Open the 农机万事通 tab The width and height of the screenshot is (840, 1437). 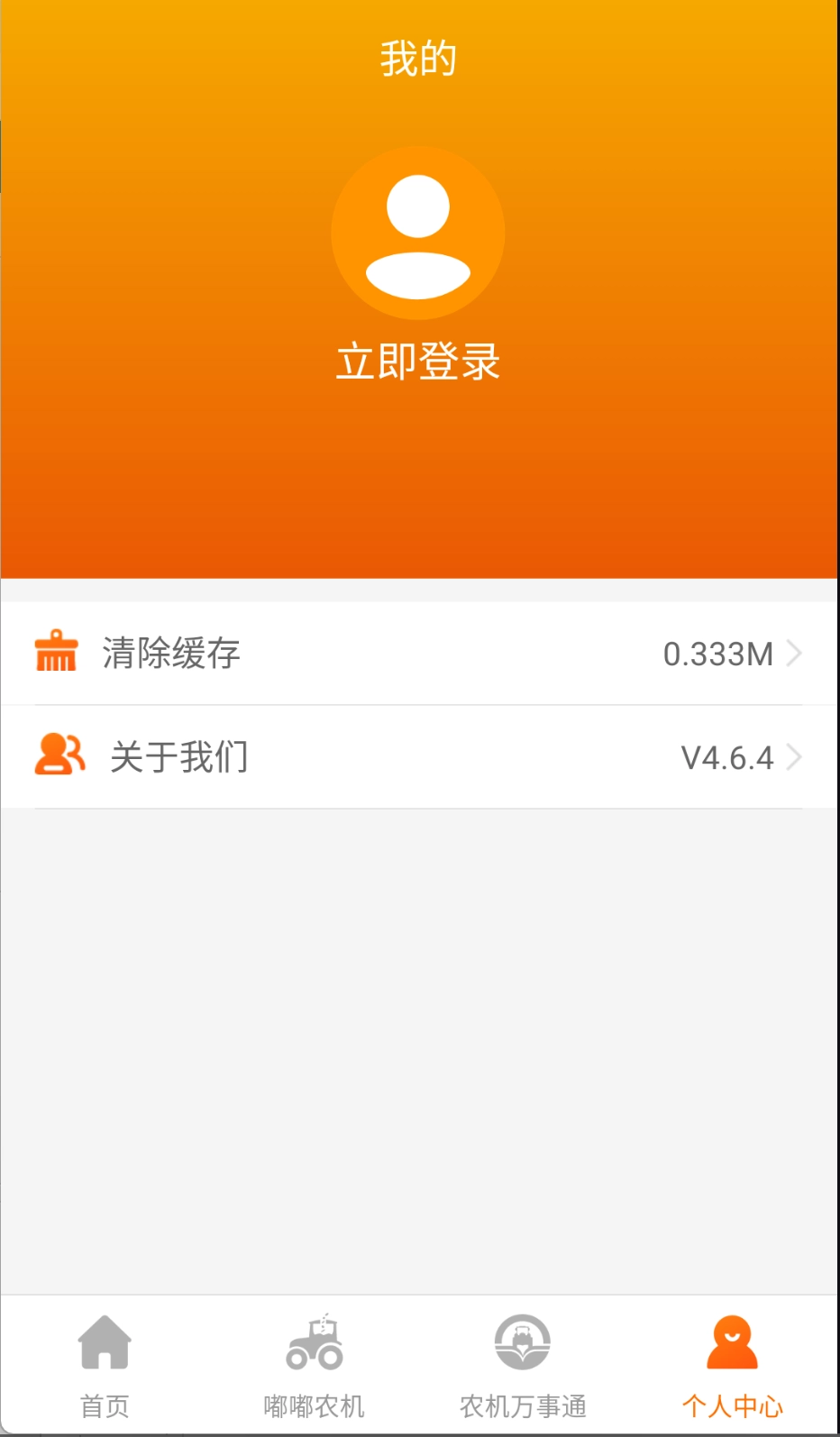pos(523,1366)
